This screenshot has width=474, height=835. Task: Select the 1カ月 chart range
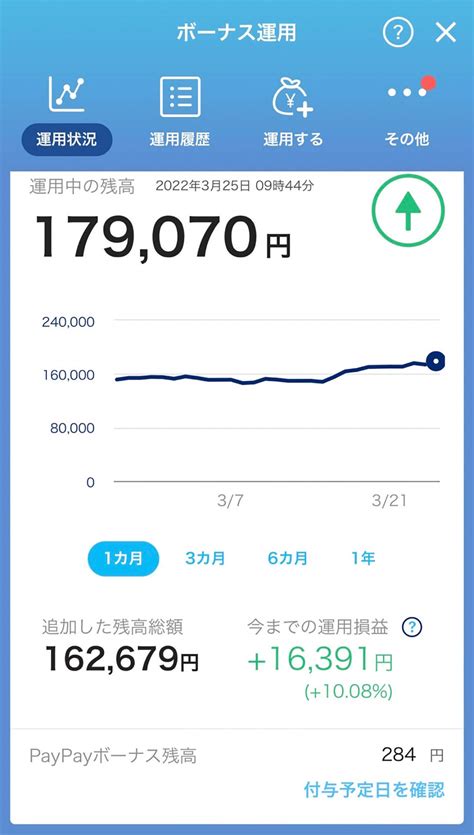point(124,559)
